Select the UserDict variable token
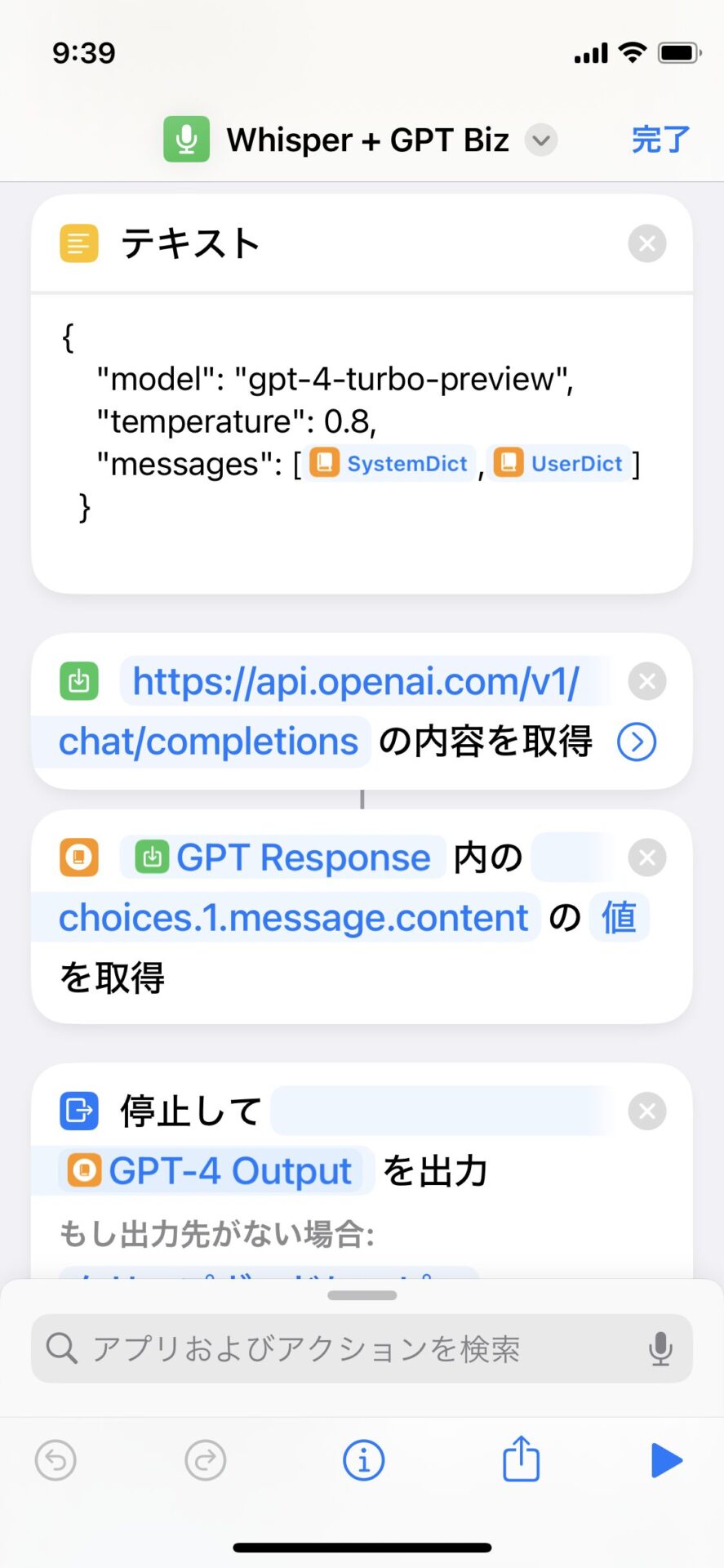The width and height of the screenshot is (724, 1568). coord(562,464)
